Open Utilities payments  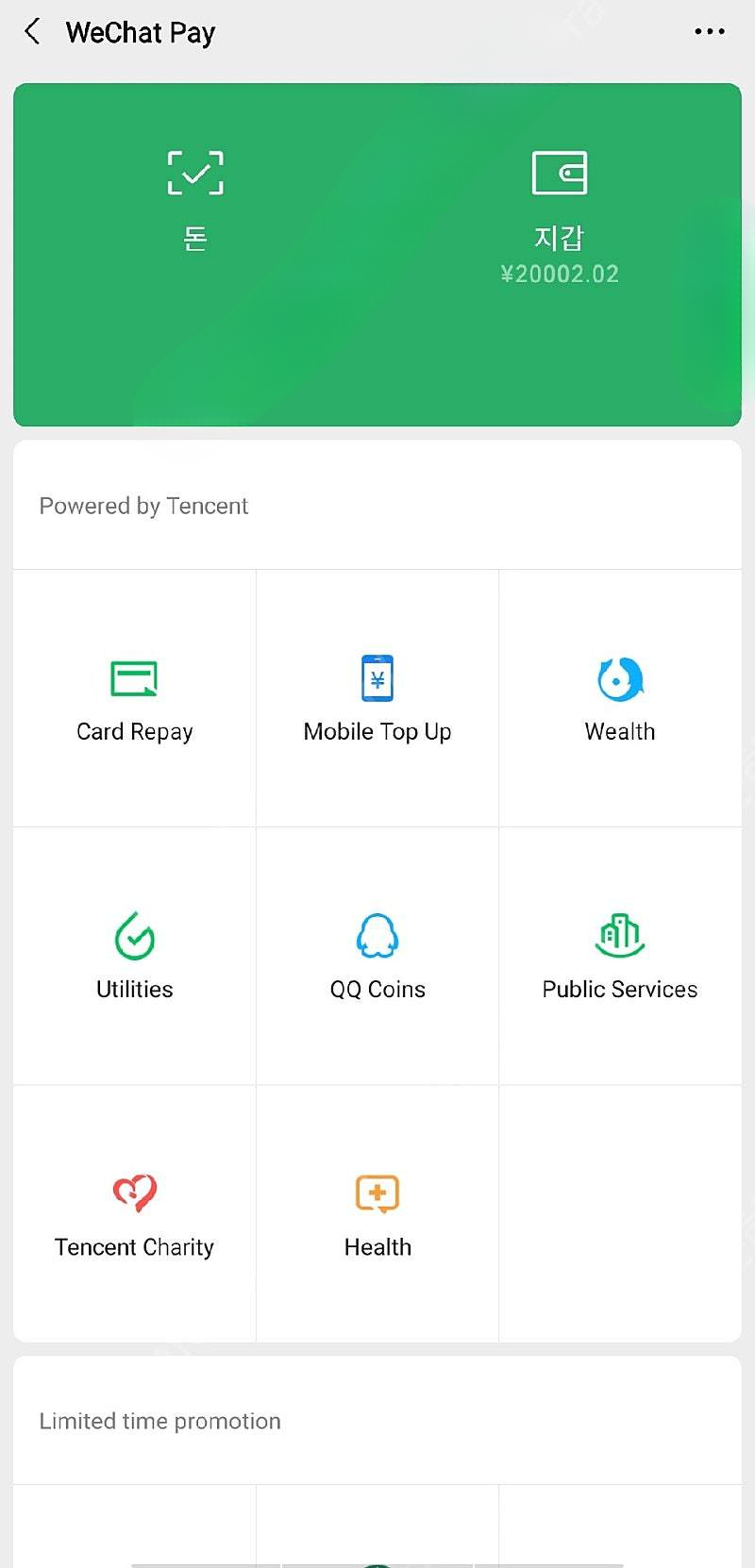tap(135, 956)
